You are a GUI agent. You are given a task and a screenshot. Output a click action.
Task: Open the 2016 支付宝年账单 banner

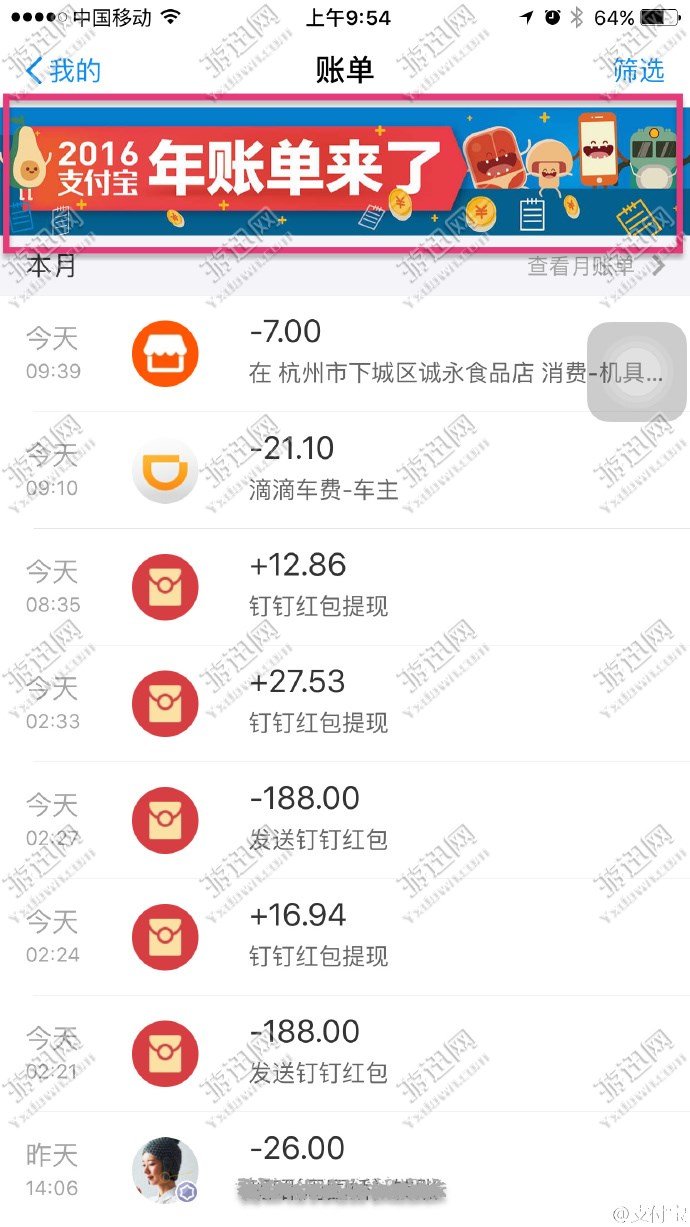pyautogui.click(x=344, y=173)
